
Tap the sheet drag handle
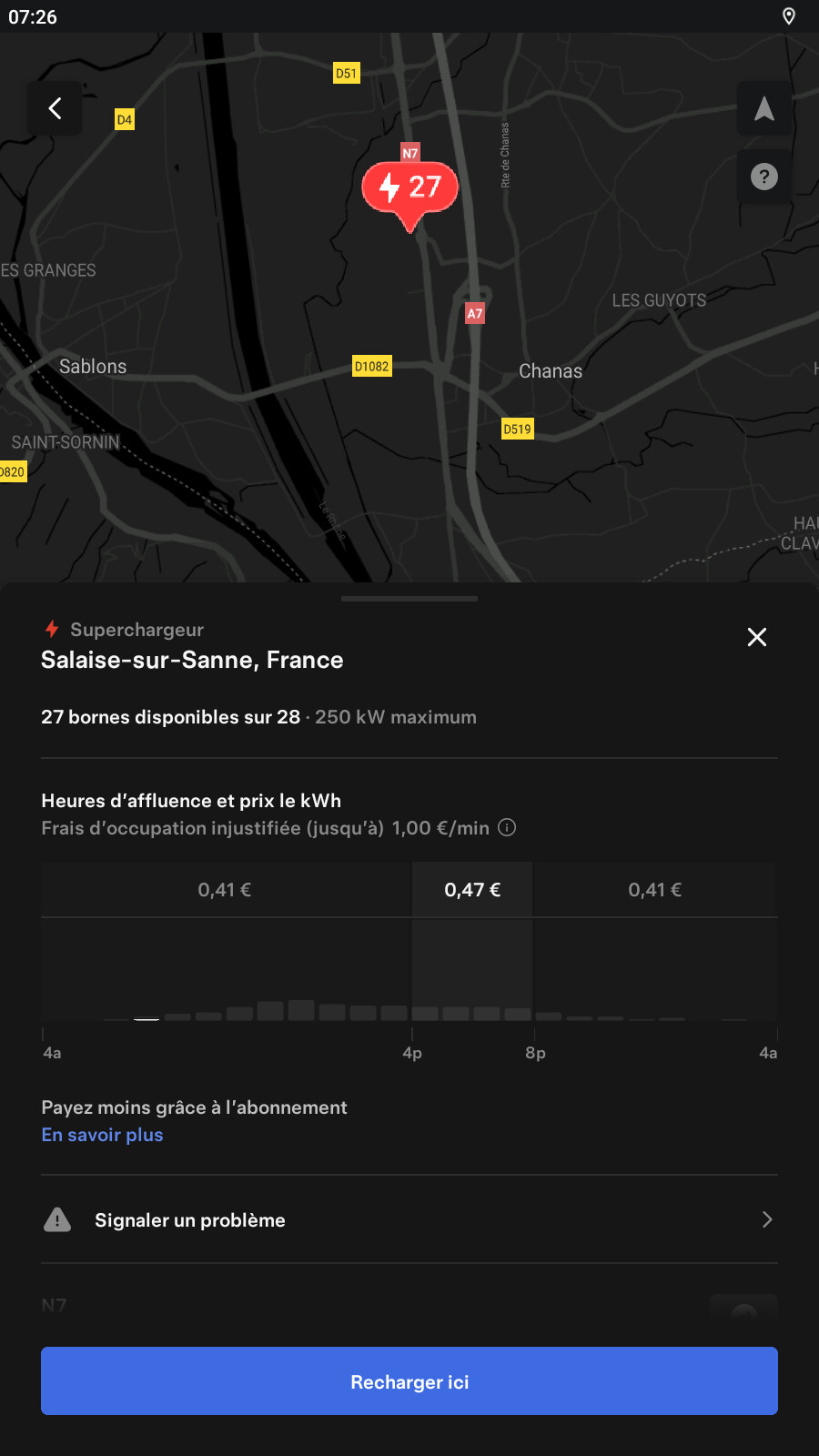point(409,599)
